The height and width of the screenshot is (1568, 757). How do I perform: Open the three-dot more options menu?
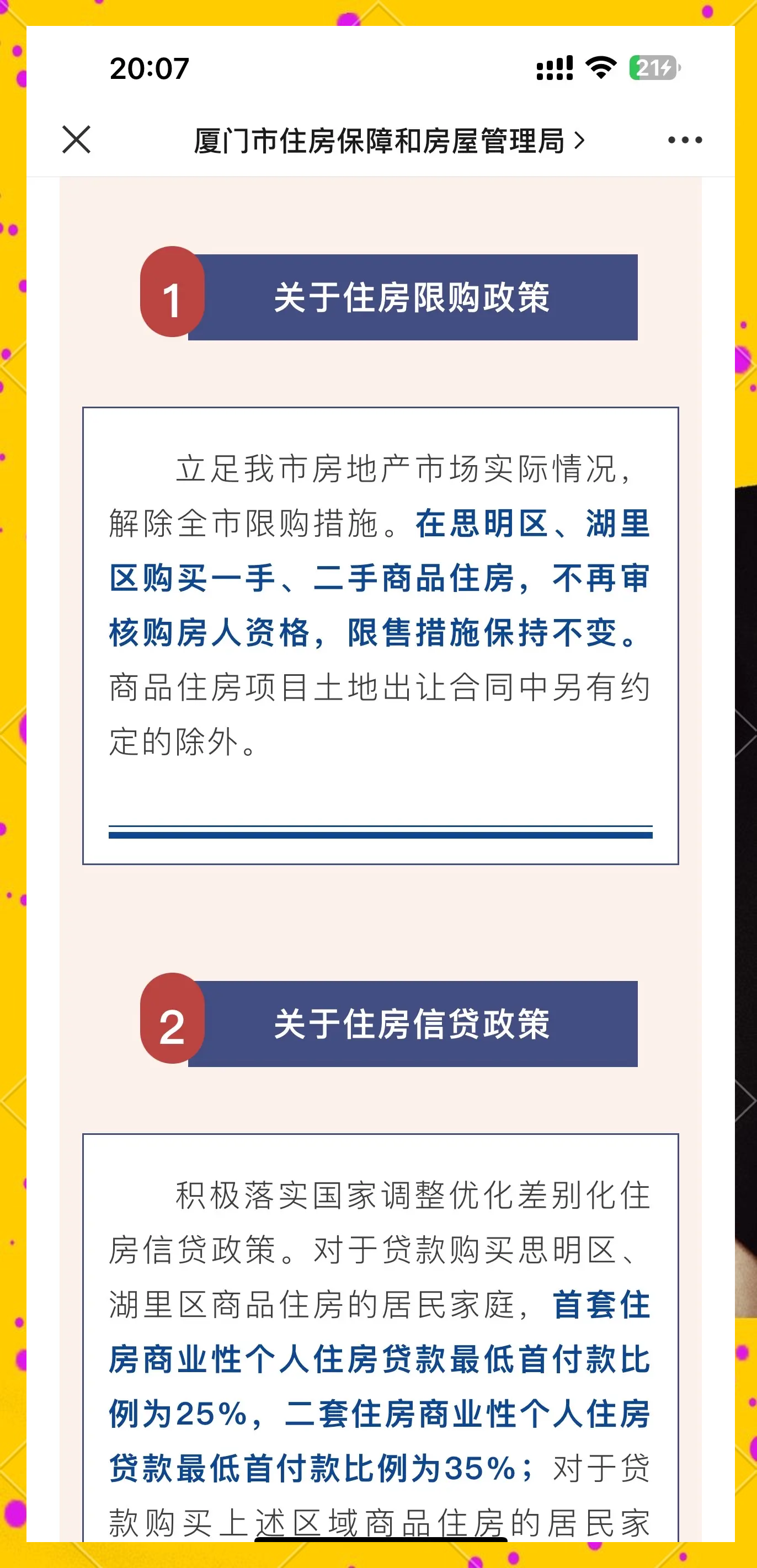click(x=685, y=141)
